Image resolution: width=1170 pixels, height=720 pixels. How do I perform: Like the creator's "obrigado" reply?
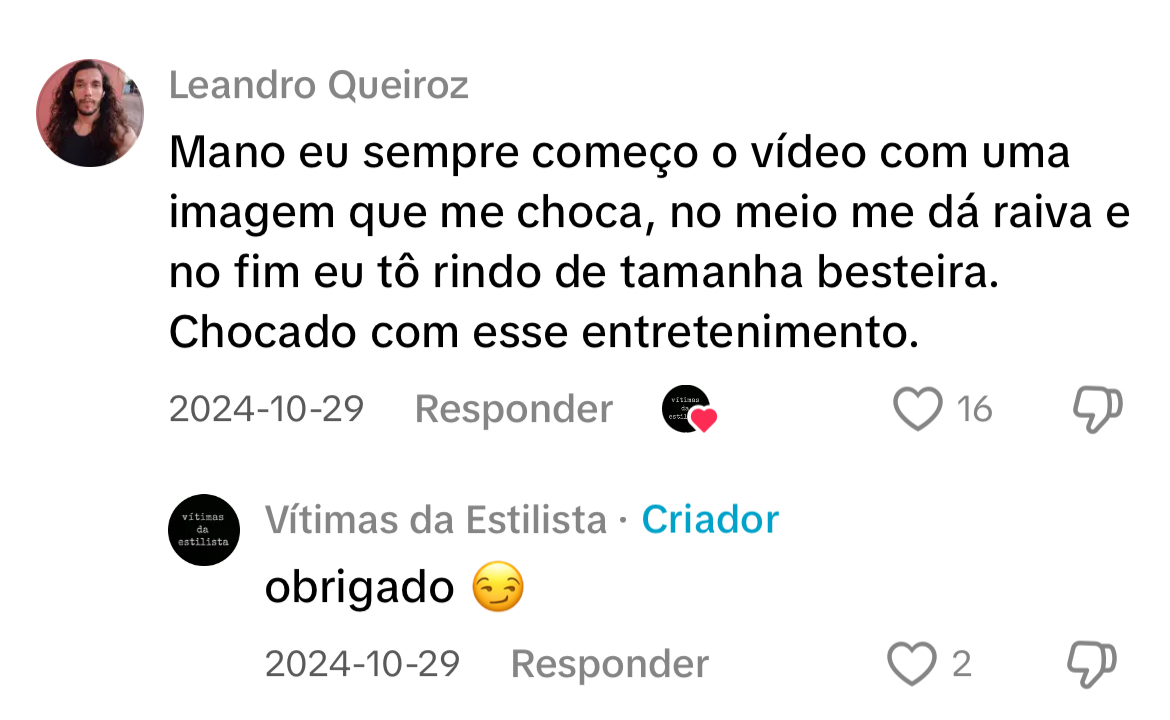912,664
